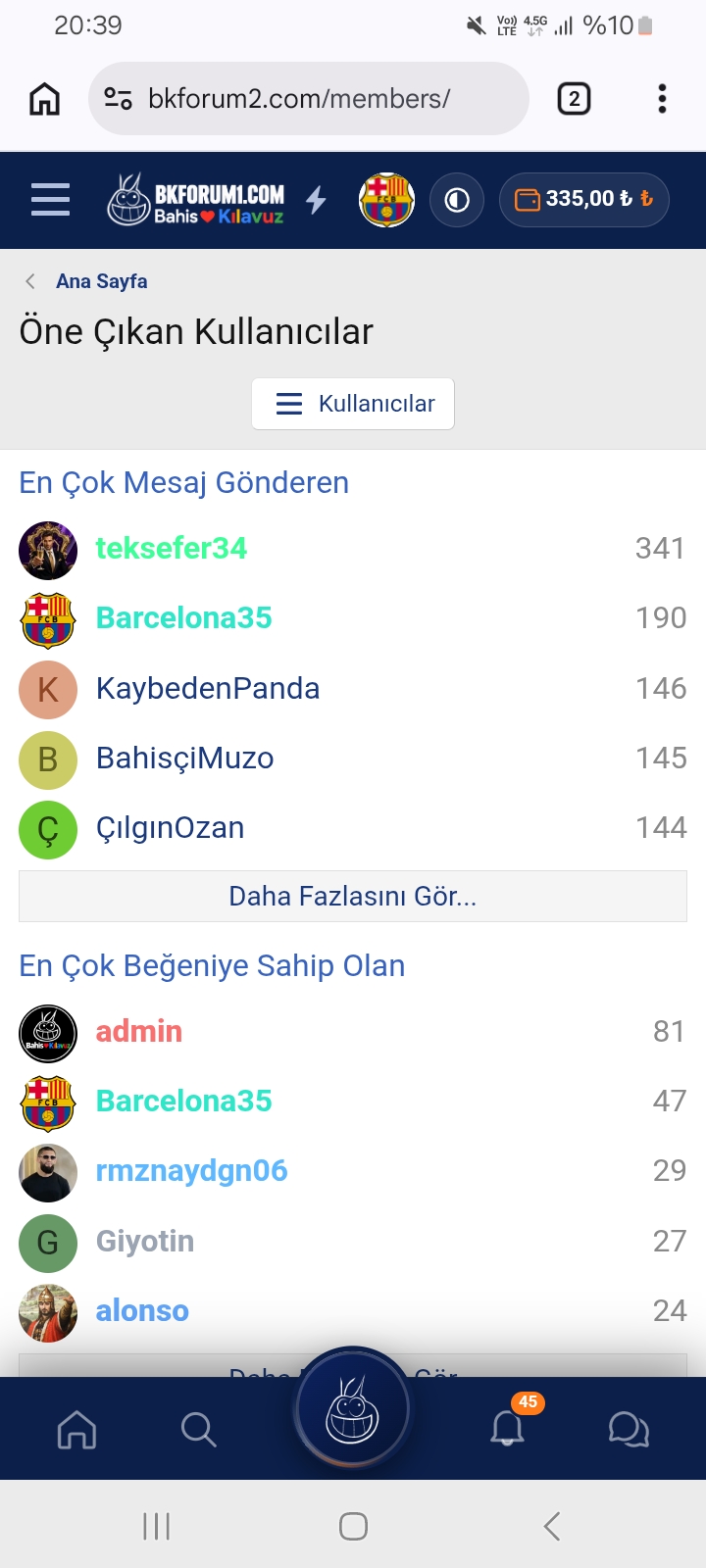
Task: Open the Kullanıcılar menu button
Action: pyautogui.click(x=353, y=404)
